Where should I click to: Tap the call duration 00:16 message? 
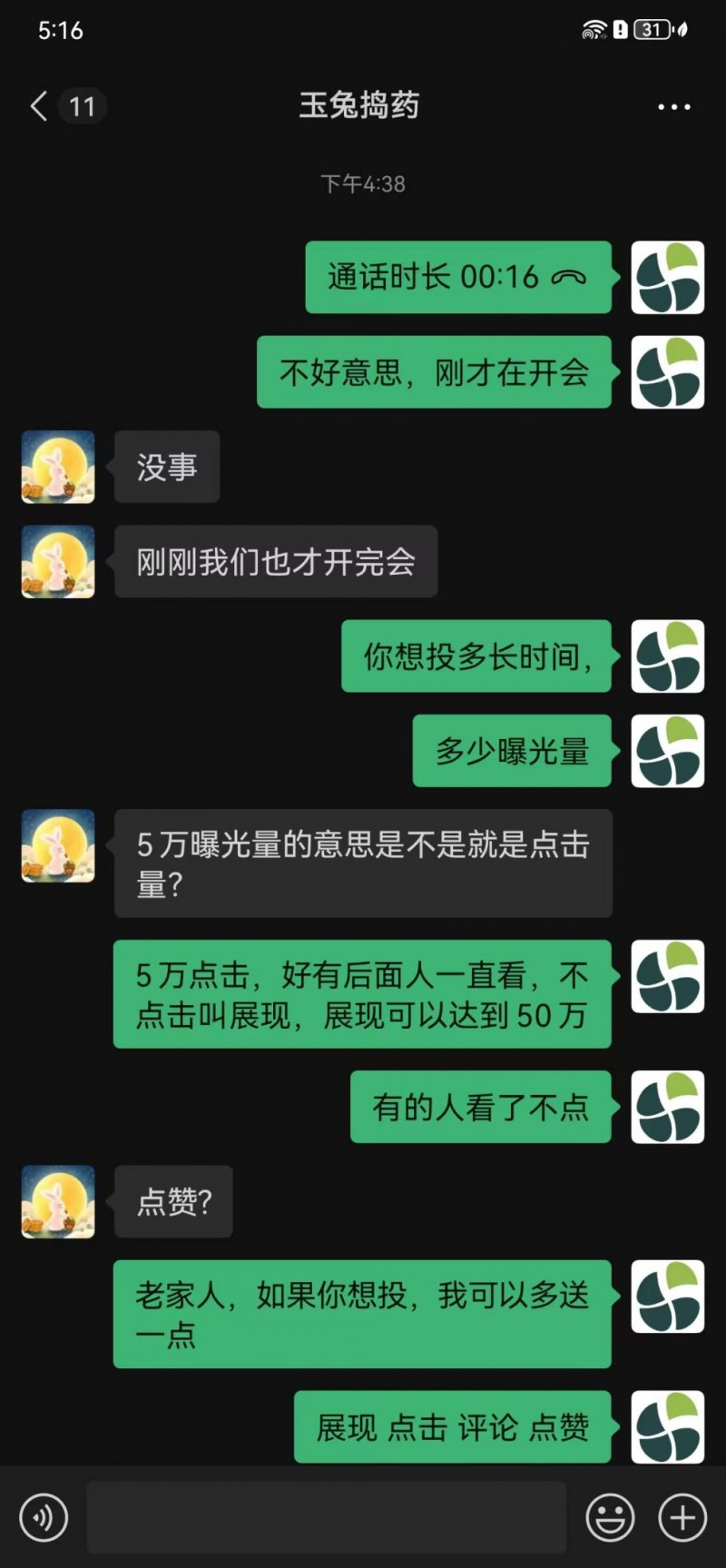(x=457, y=277)
